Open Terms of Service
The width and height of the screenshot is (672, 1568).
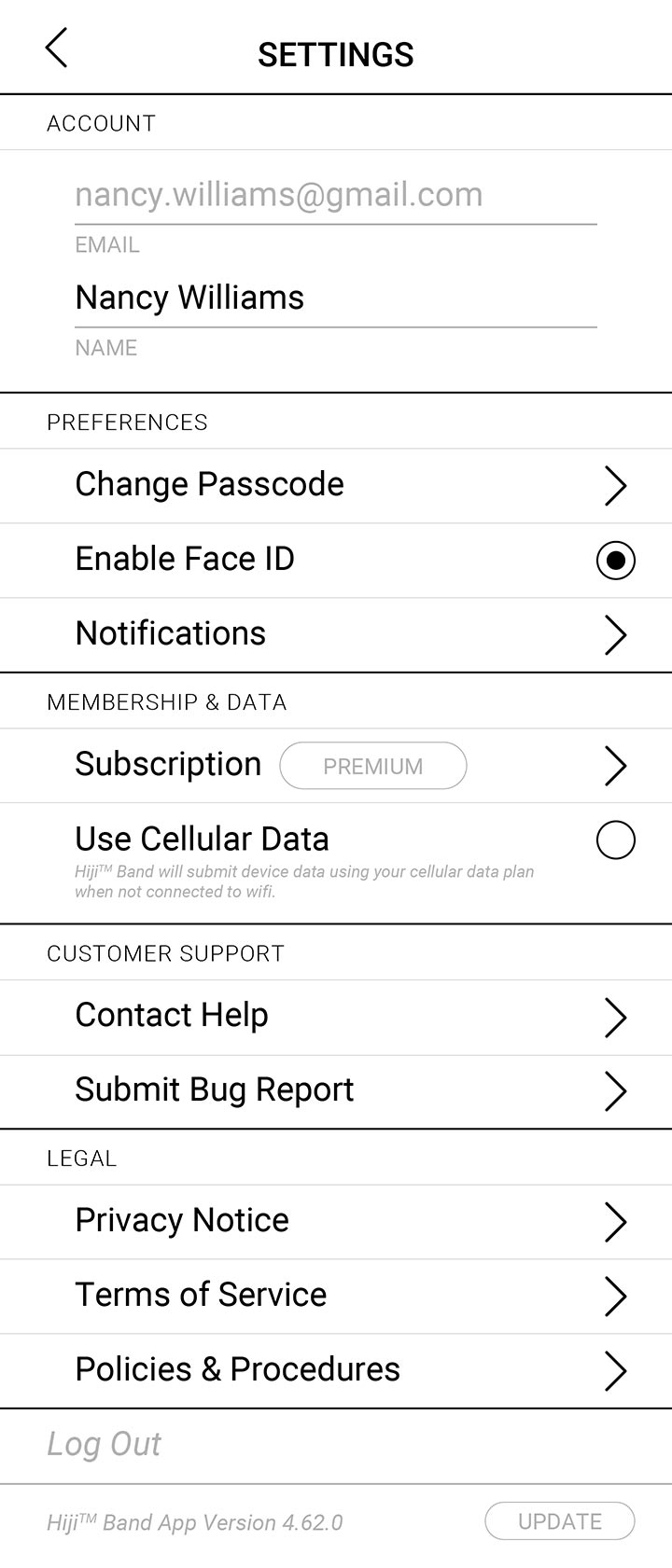(336, 1296)
